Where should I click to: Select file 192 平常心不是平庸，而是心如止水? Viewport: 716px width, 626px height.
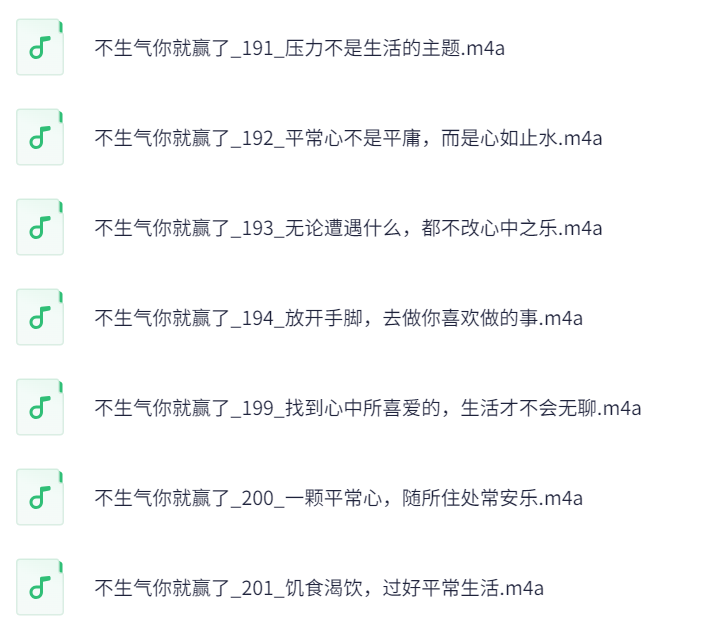348,138
